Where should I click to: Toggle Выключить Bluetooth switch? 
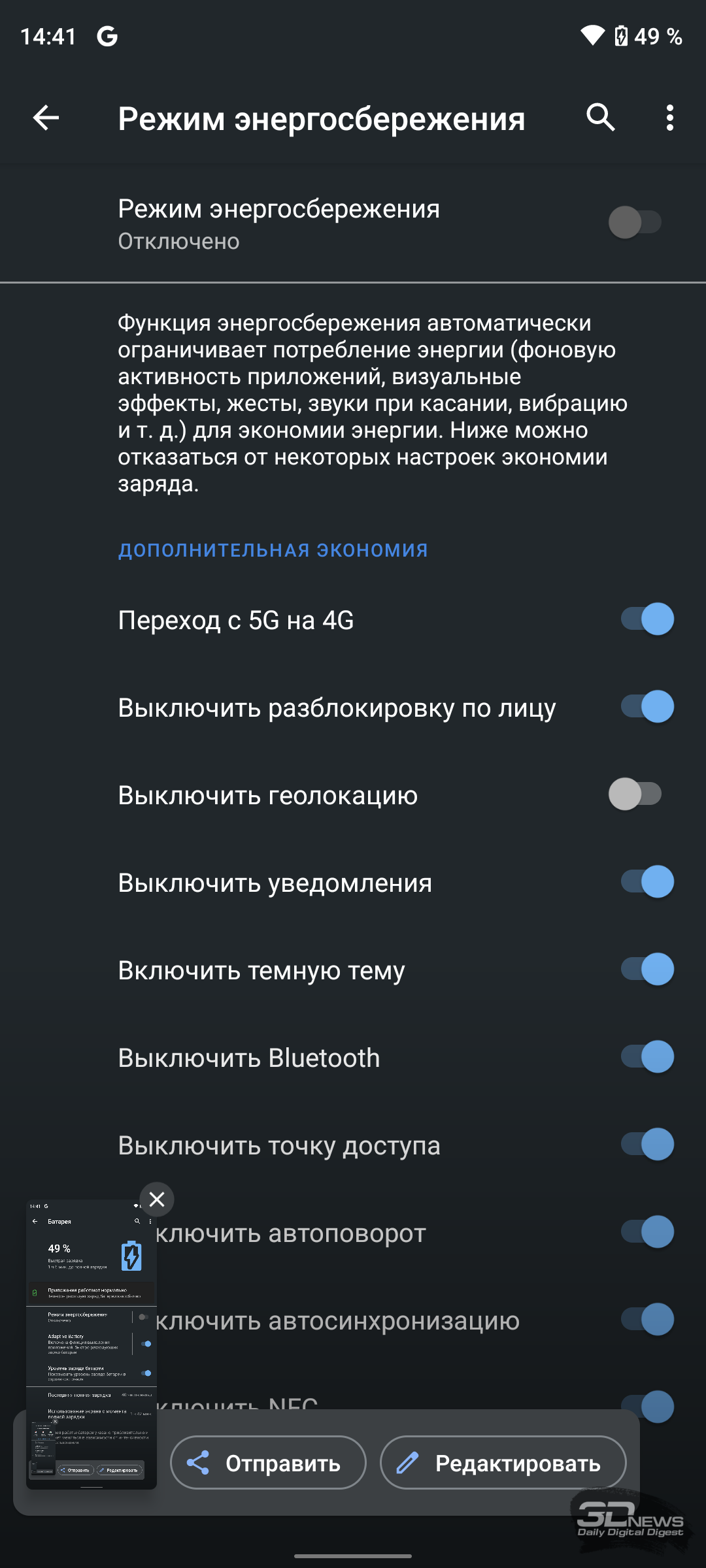click(647, 1056)
